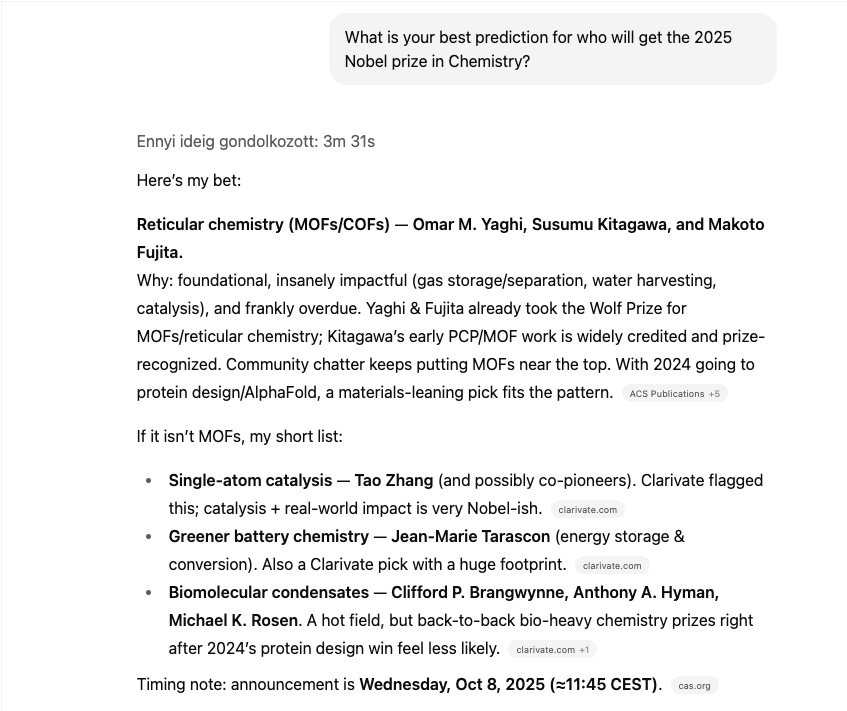Open the cas.org source chip
The width and height of the screenshot is (847, 711).
tap(694, 686)
